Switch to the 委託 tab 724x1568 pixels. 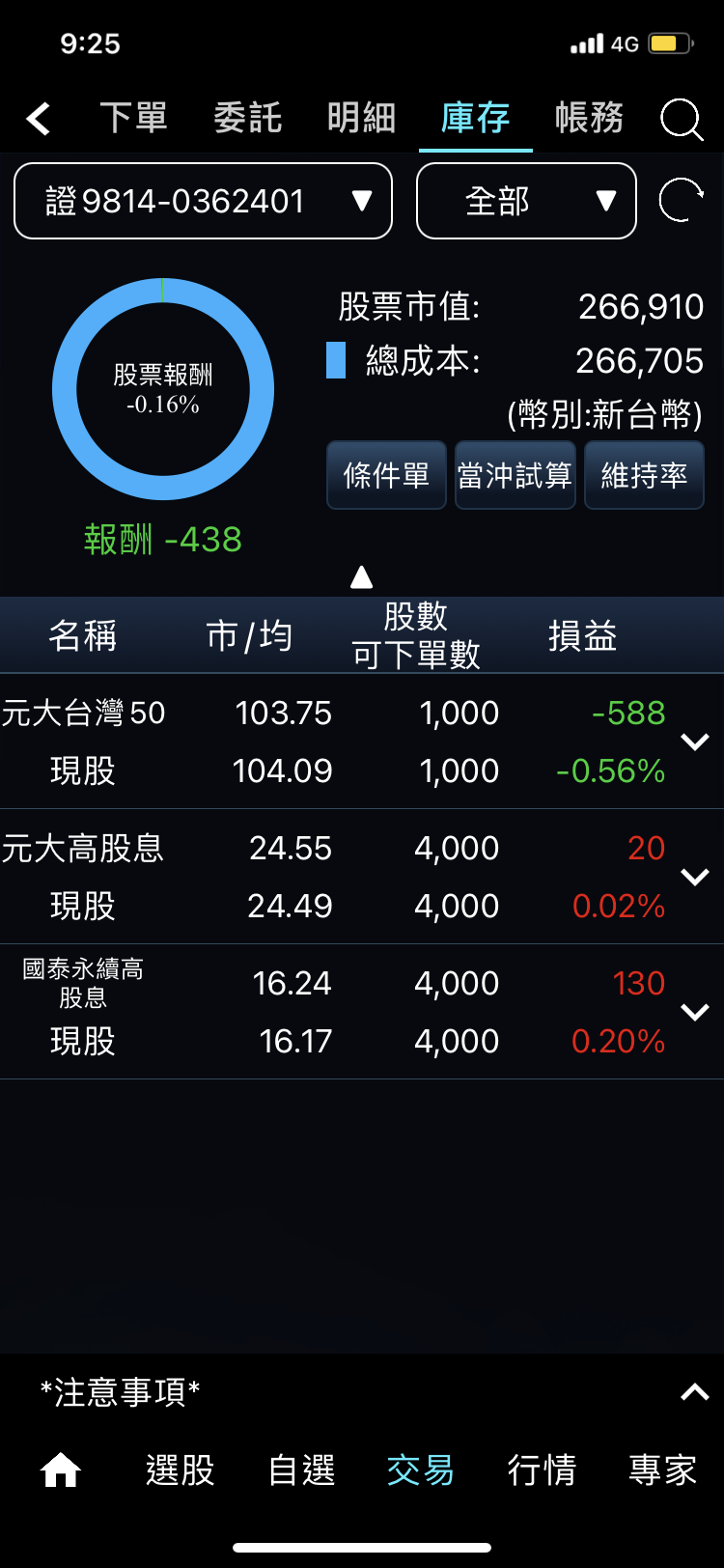247,119
